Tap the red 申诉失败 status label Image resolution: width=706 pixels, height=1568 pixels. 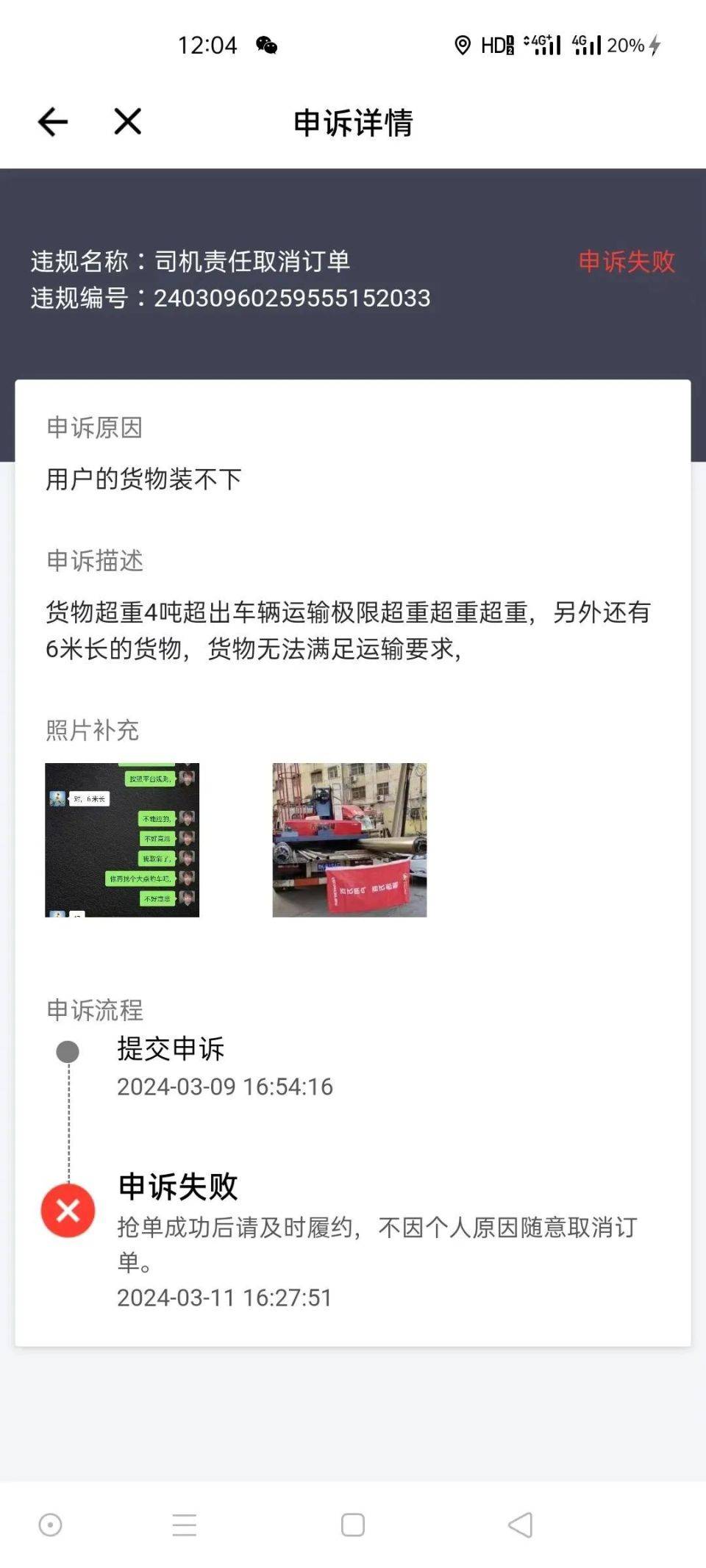(627, 261)
